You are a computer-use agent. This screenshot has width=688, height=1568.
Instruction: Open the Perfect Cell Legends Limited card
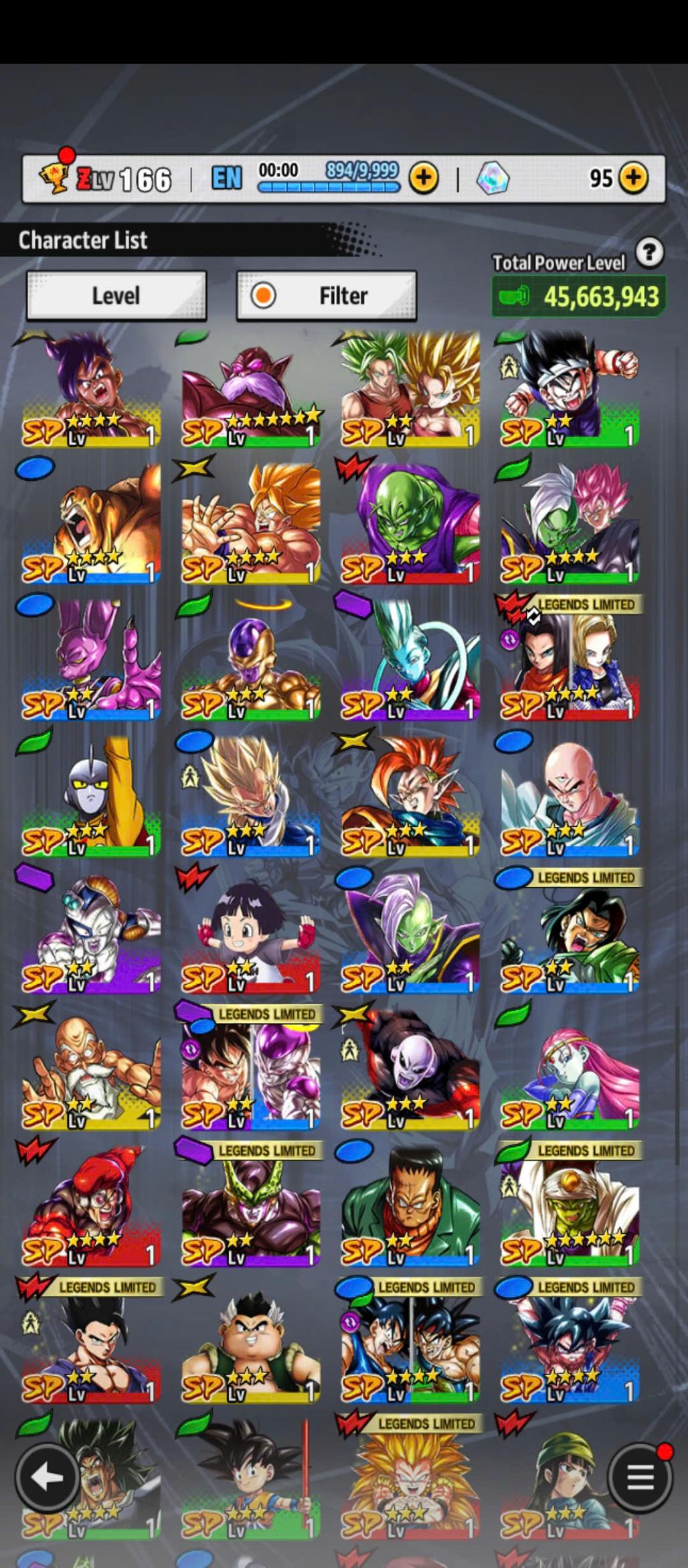250,1207
